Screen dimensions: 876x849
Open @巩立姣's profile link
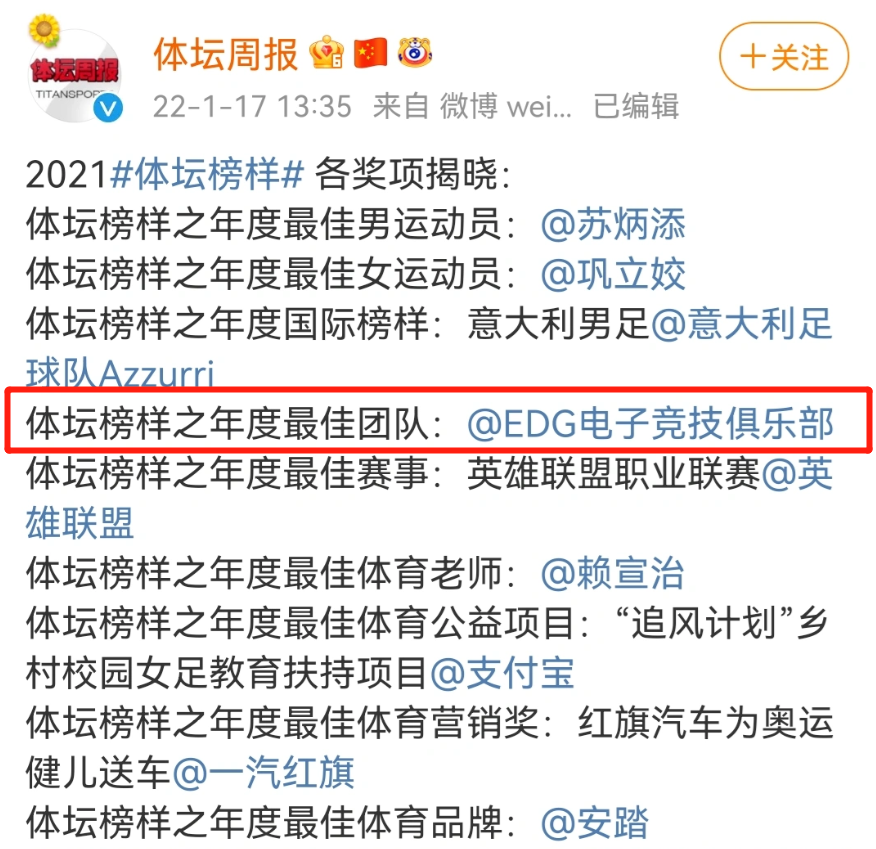click(x=613, y=275)
